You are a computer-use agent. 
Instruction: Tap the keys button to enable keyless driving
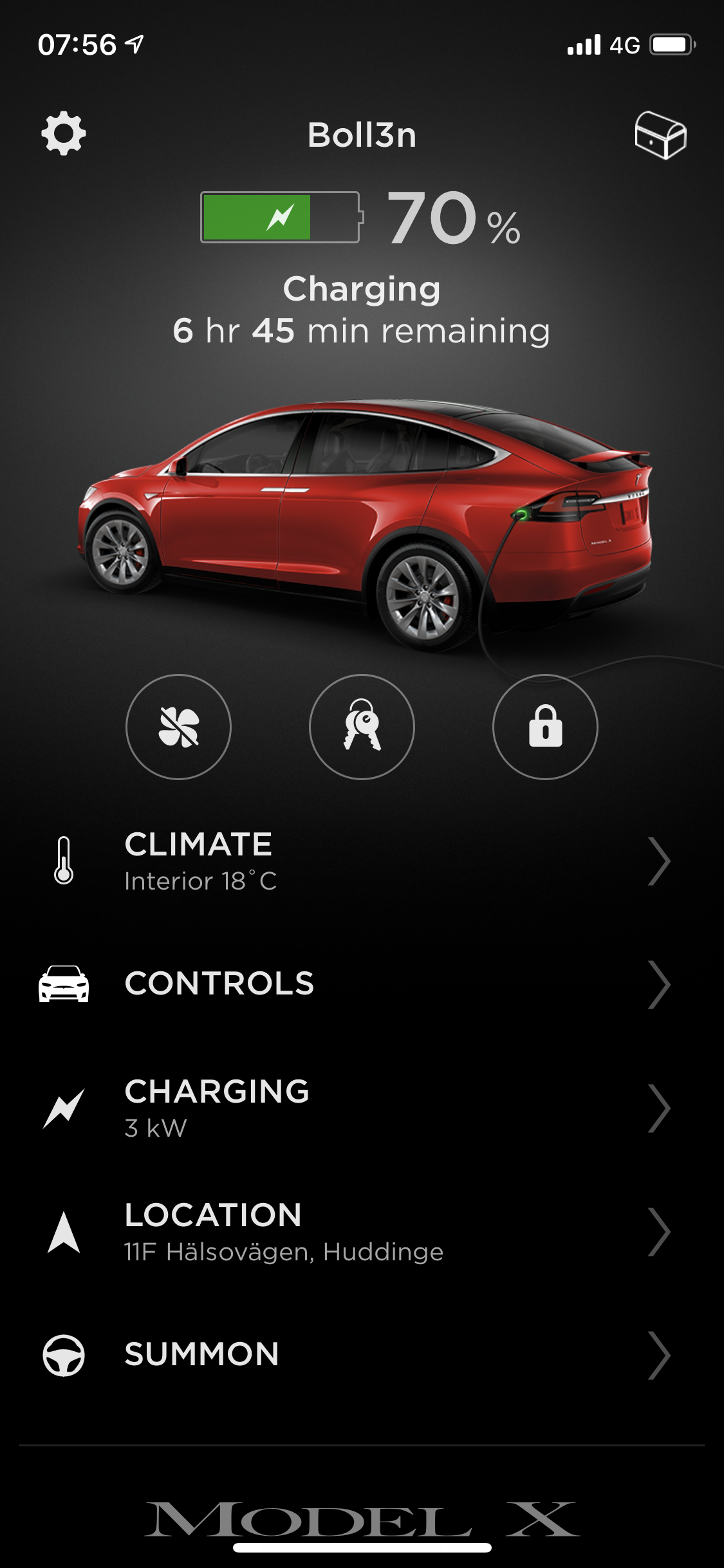tap(362, 727)
